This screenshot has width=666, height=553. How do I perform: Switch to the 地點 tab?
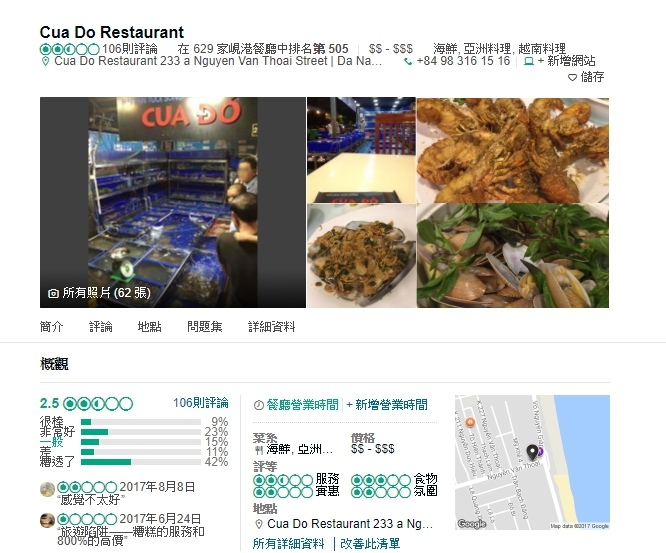149,327
